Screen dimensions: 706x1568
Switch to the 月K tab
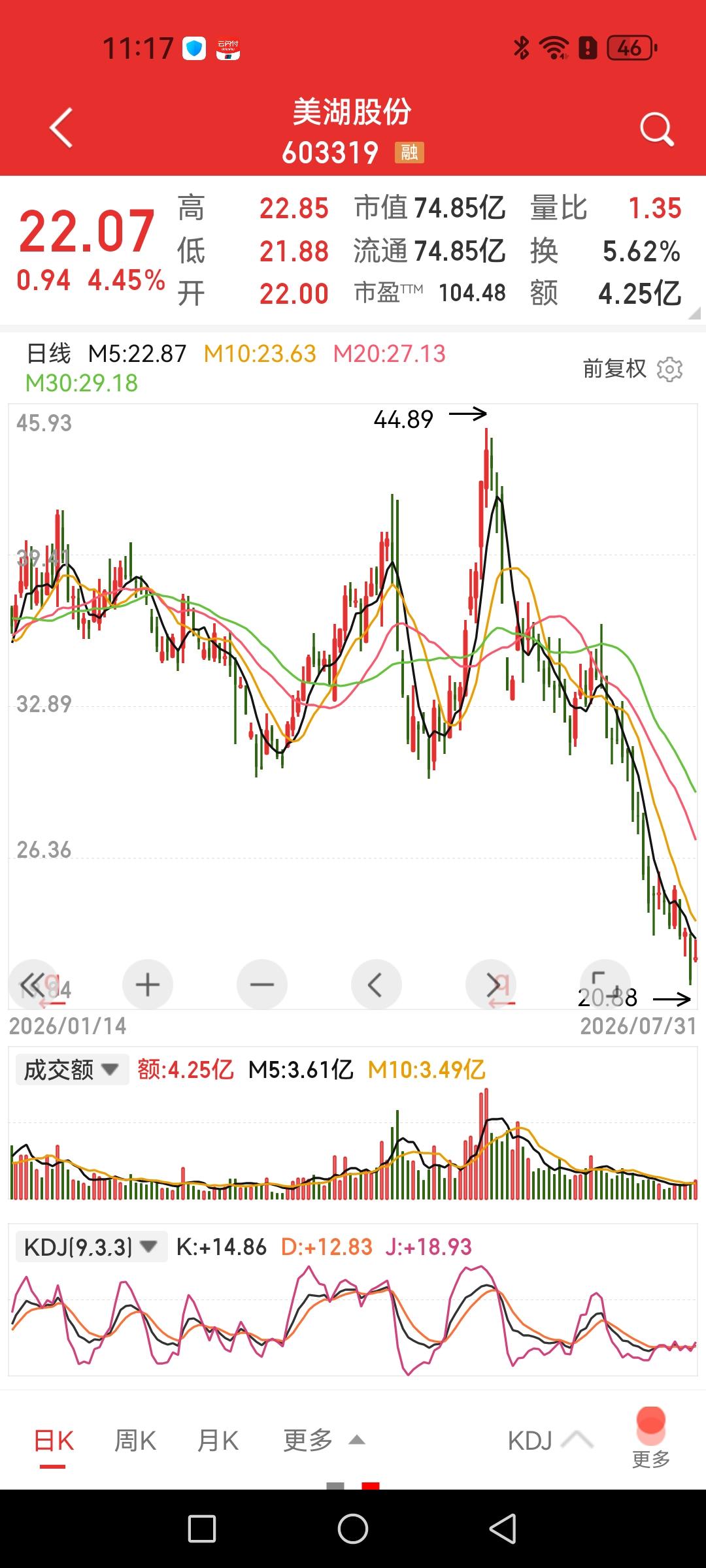tap(218, 1440)
